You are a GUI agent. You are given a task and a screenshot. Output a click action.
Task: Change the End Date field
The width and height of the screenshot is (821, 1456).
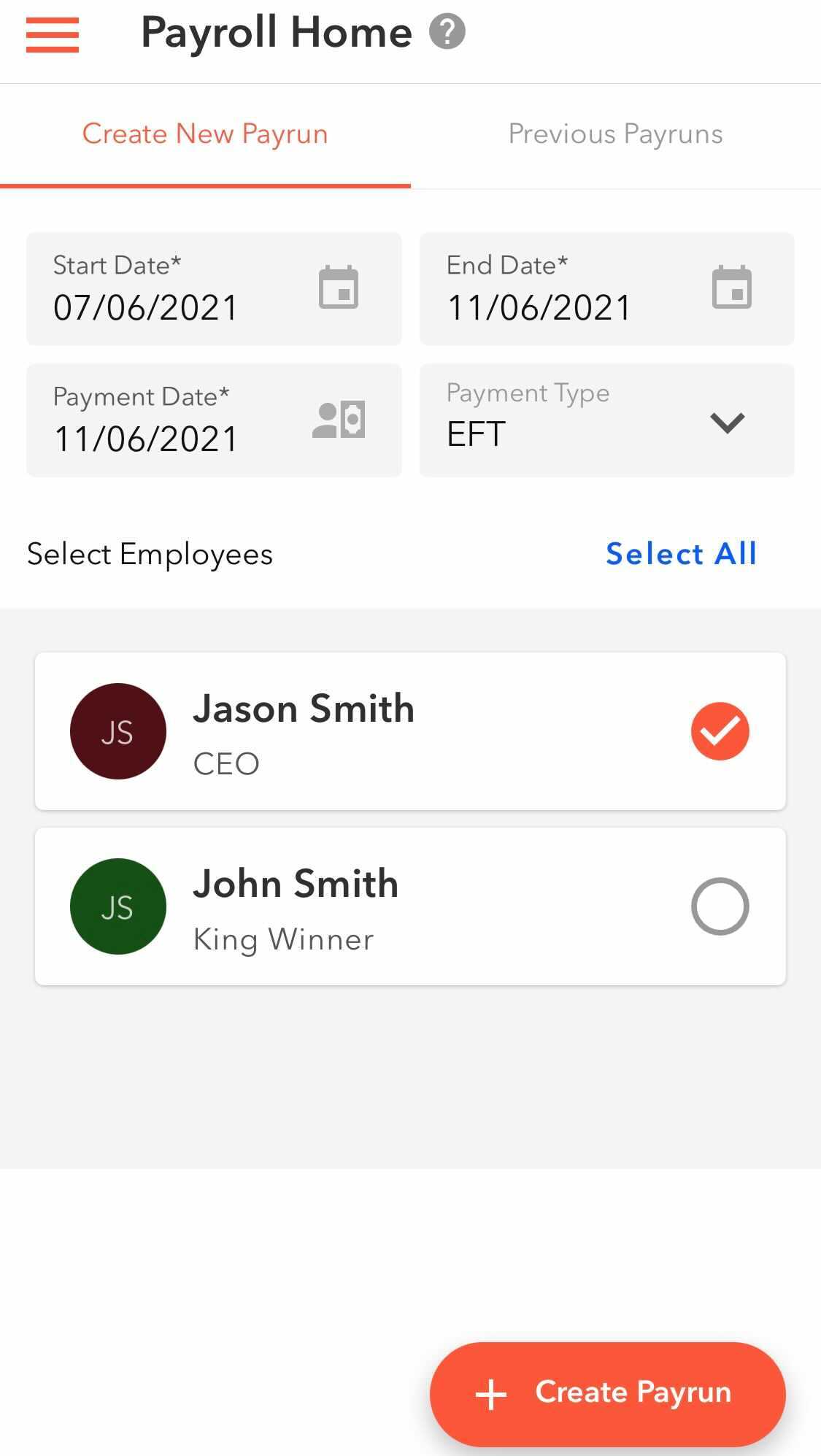(606, 289)
